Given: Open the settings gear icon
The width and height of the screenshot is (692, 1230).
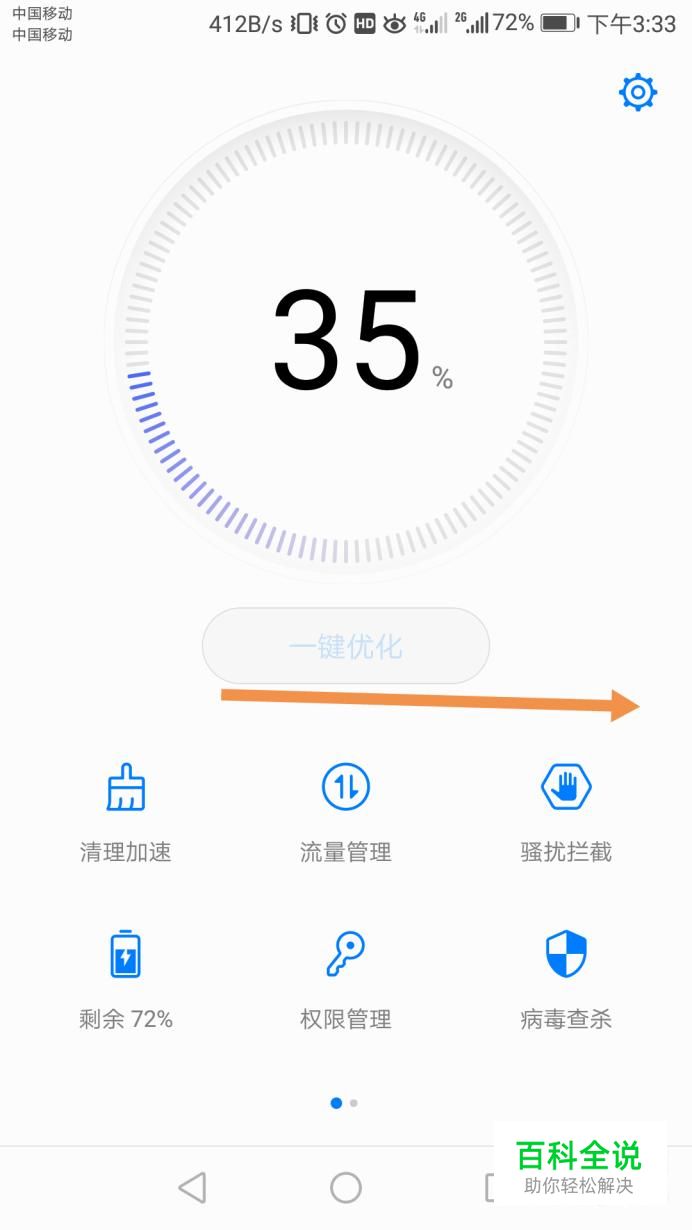Looking at the screenshot, I should pyautogui.click(x=637, y=93).
